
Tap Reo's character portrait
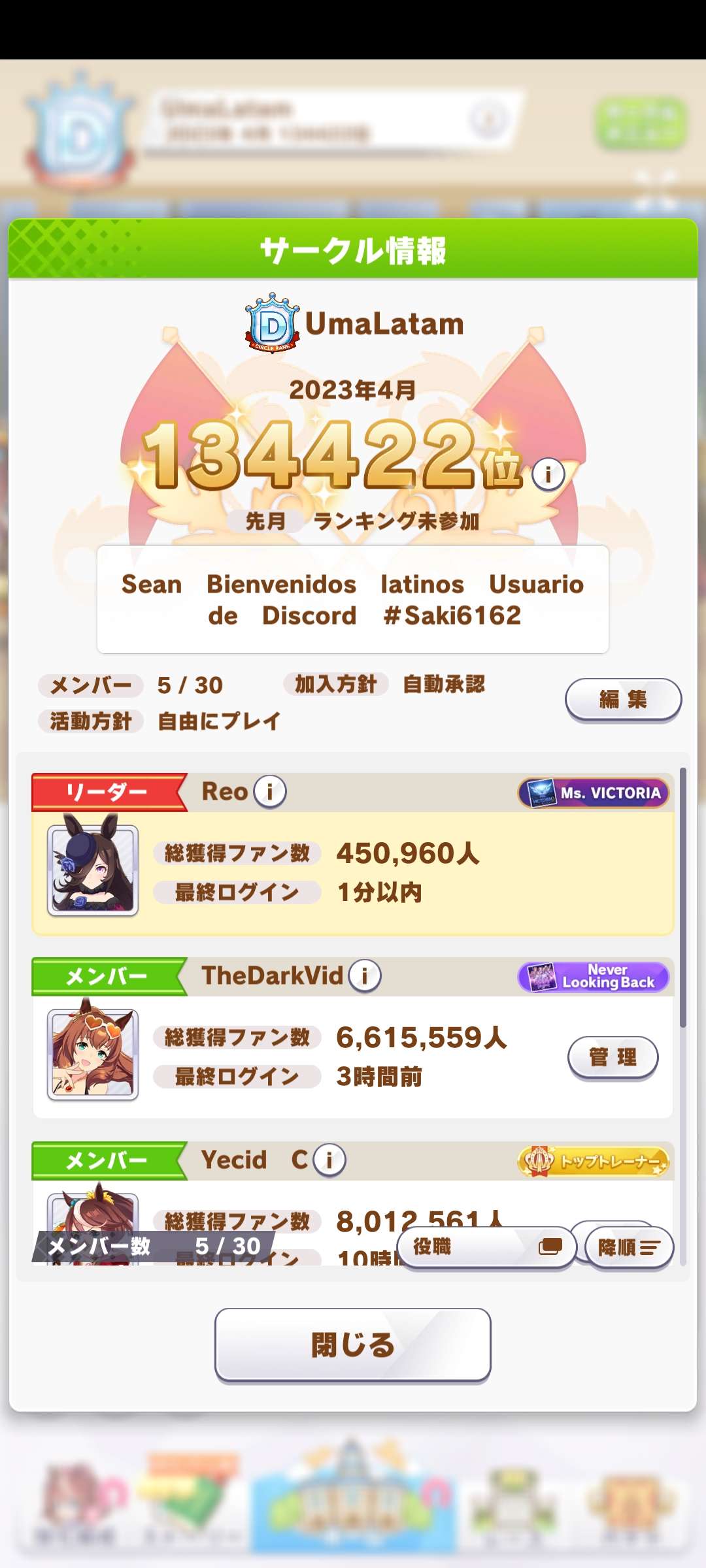[x=93, y=869]
